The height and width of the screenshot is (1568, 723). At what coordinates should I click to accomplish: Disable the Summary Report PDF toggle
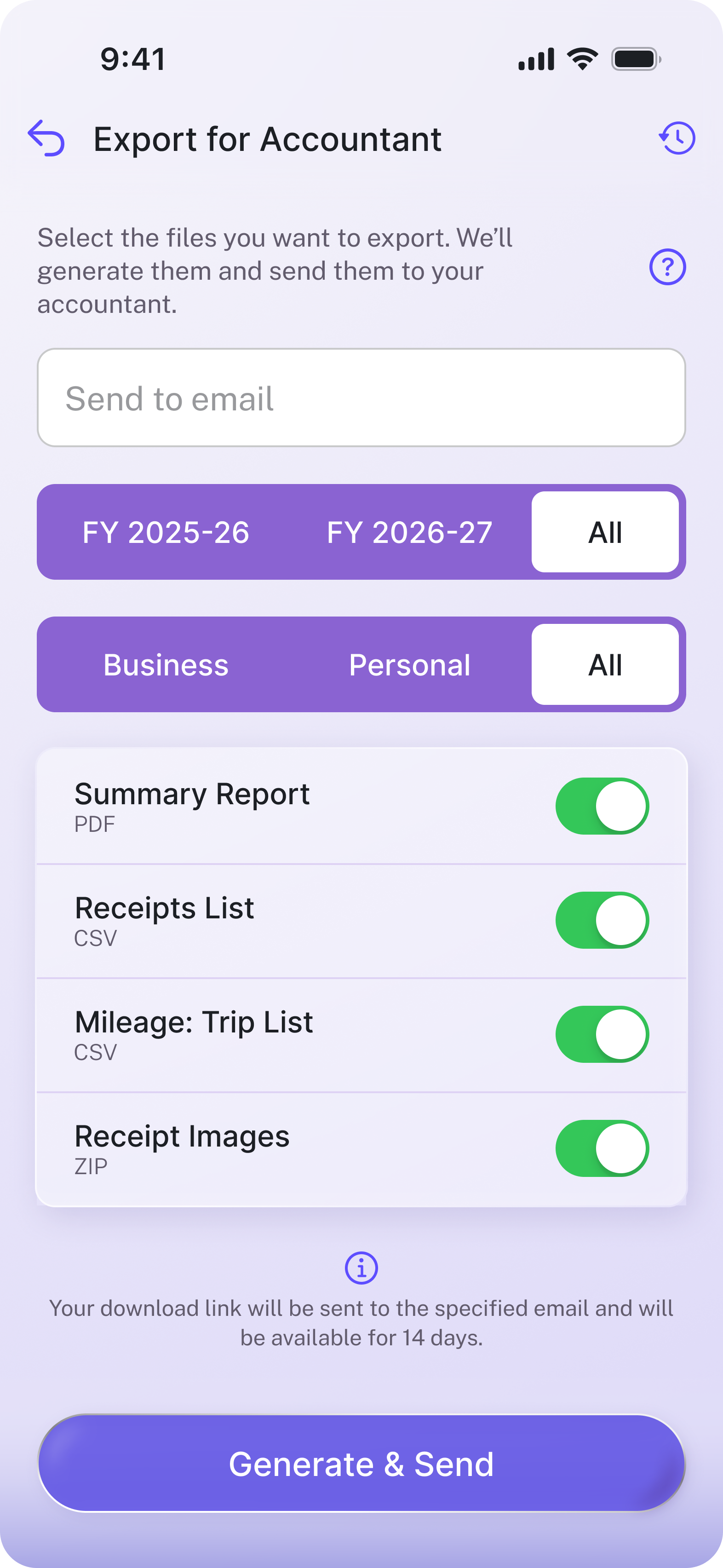click(x=602, y=806)
